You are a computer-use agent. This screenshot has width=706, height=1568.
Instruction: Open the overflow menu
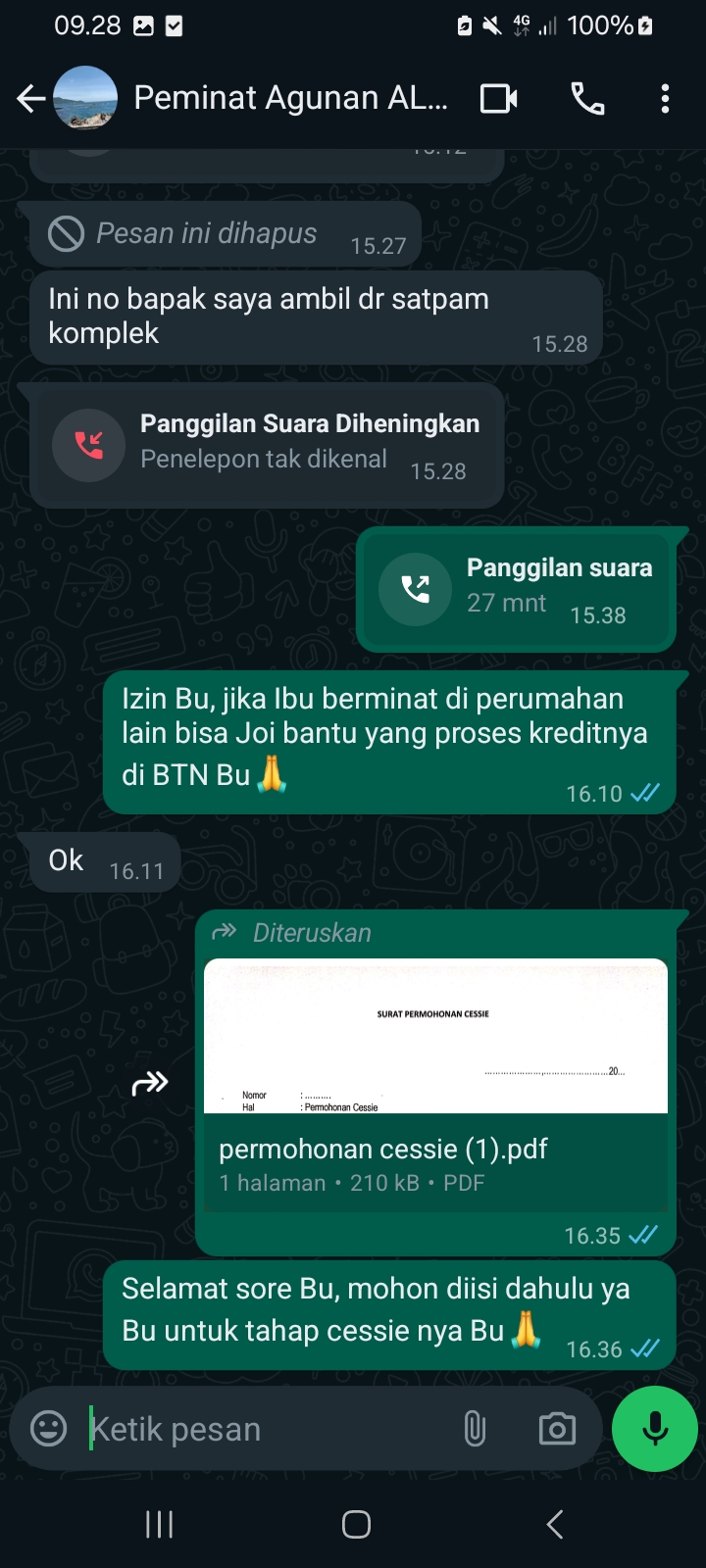tap(665, 98)
